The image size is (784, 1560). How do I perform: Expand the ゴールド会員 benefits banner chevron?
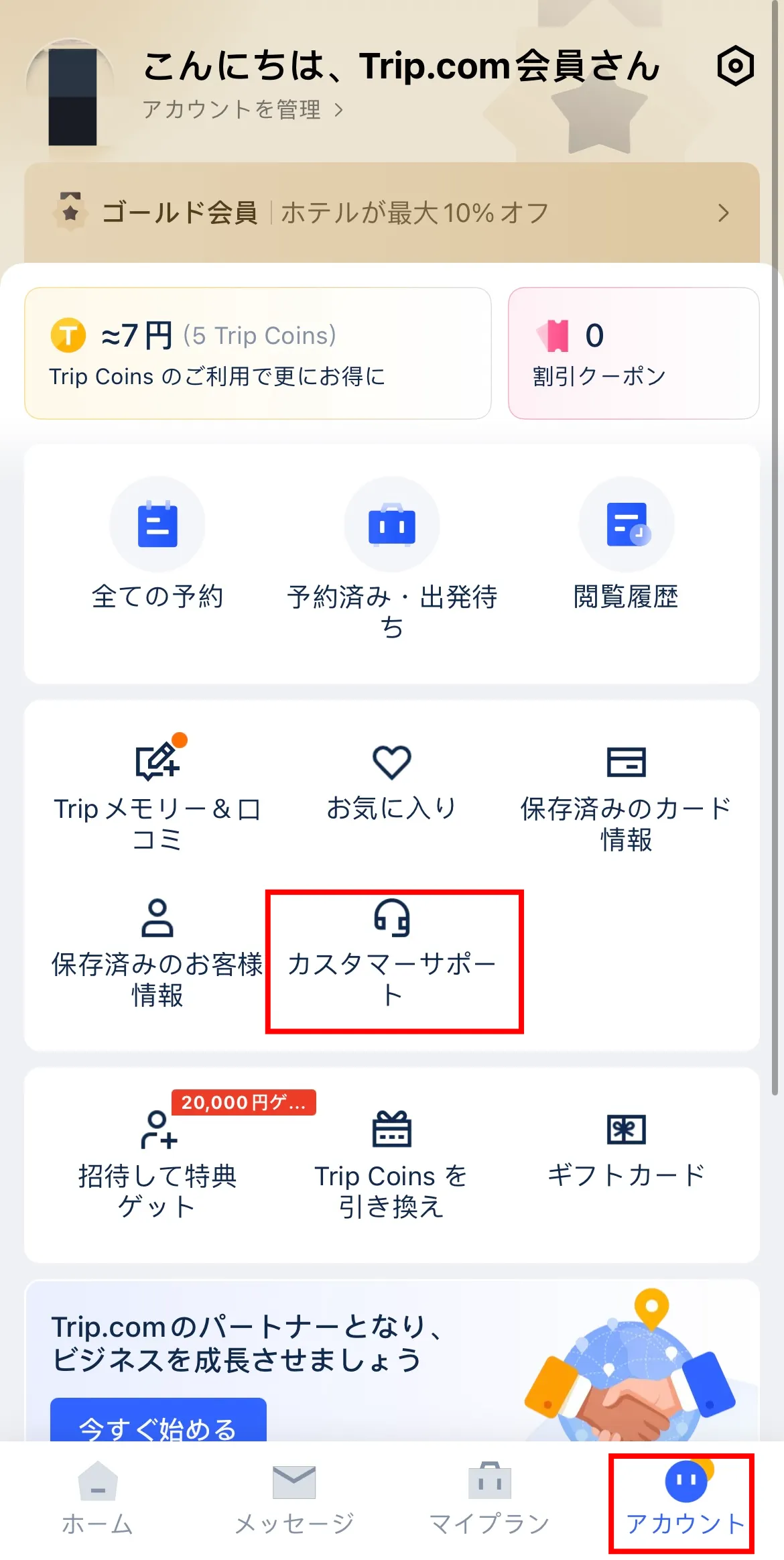point(724,213)
